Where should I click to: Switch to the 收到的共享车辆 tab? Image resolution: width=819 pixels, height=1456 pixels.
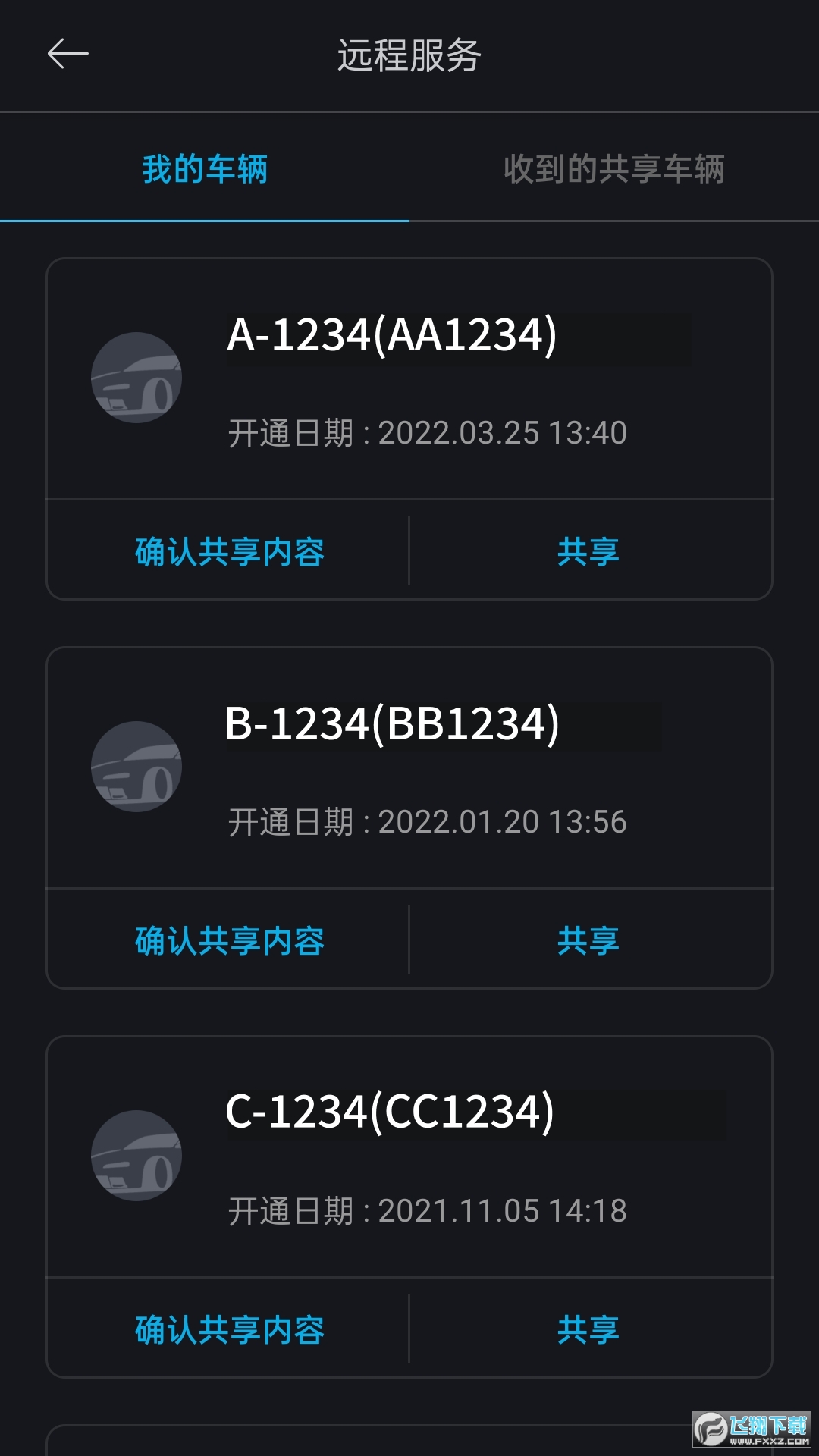(x=616, y=170)
